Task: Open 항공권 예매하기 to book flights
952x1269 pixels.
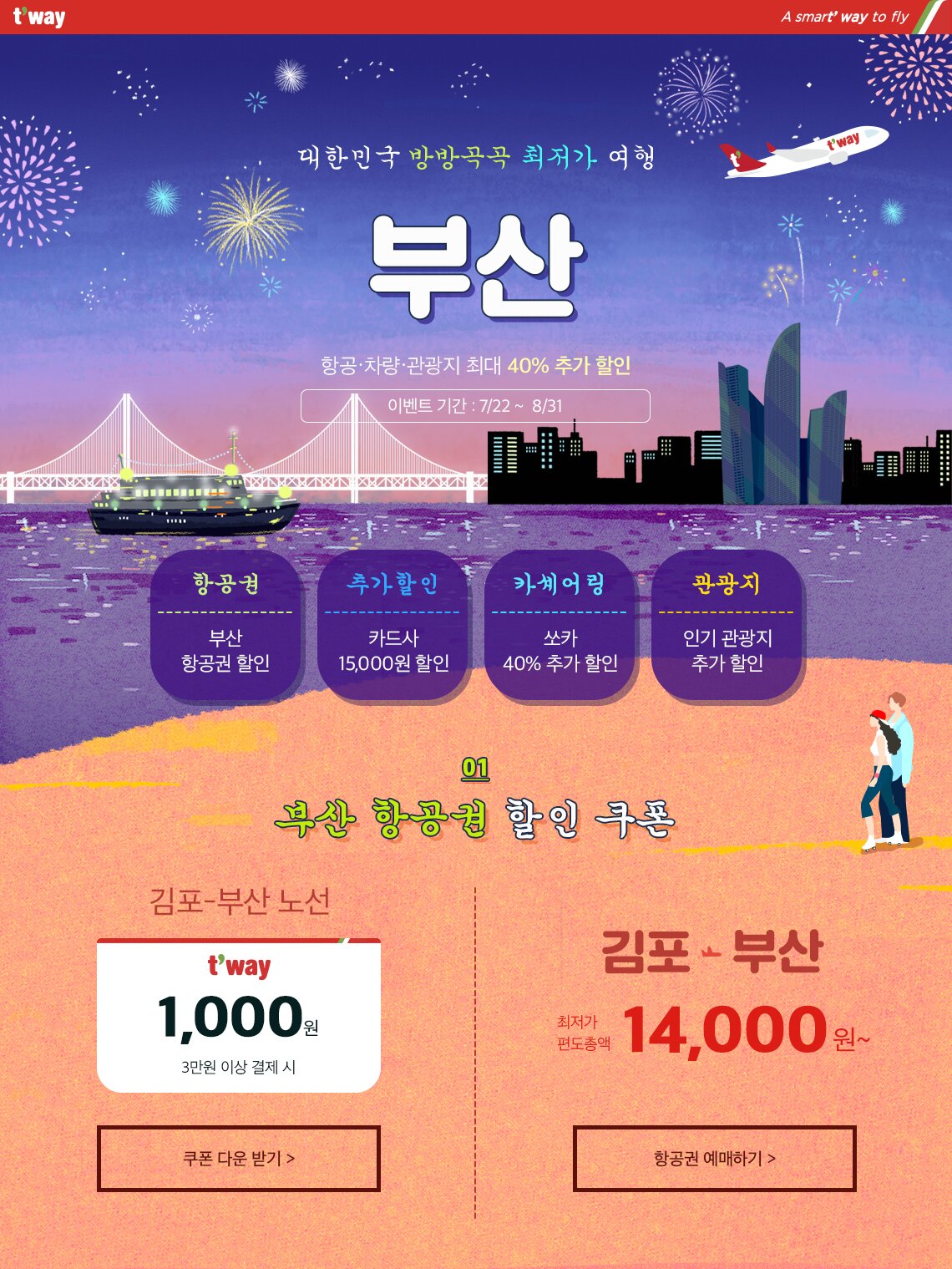Action: (x=714, y=1158)
